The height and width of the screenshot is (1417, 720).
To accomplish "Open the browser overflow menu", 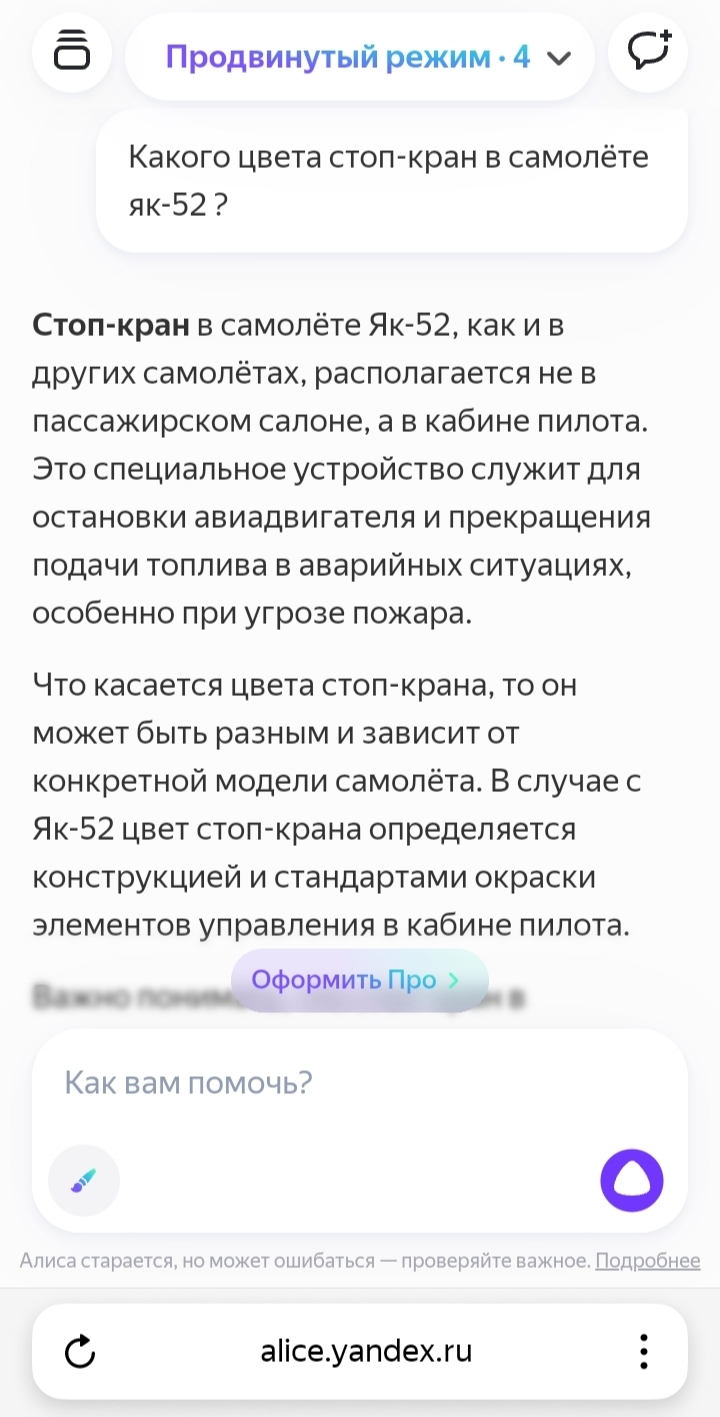I will point(644,1352).
